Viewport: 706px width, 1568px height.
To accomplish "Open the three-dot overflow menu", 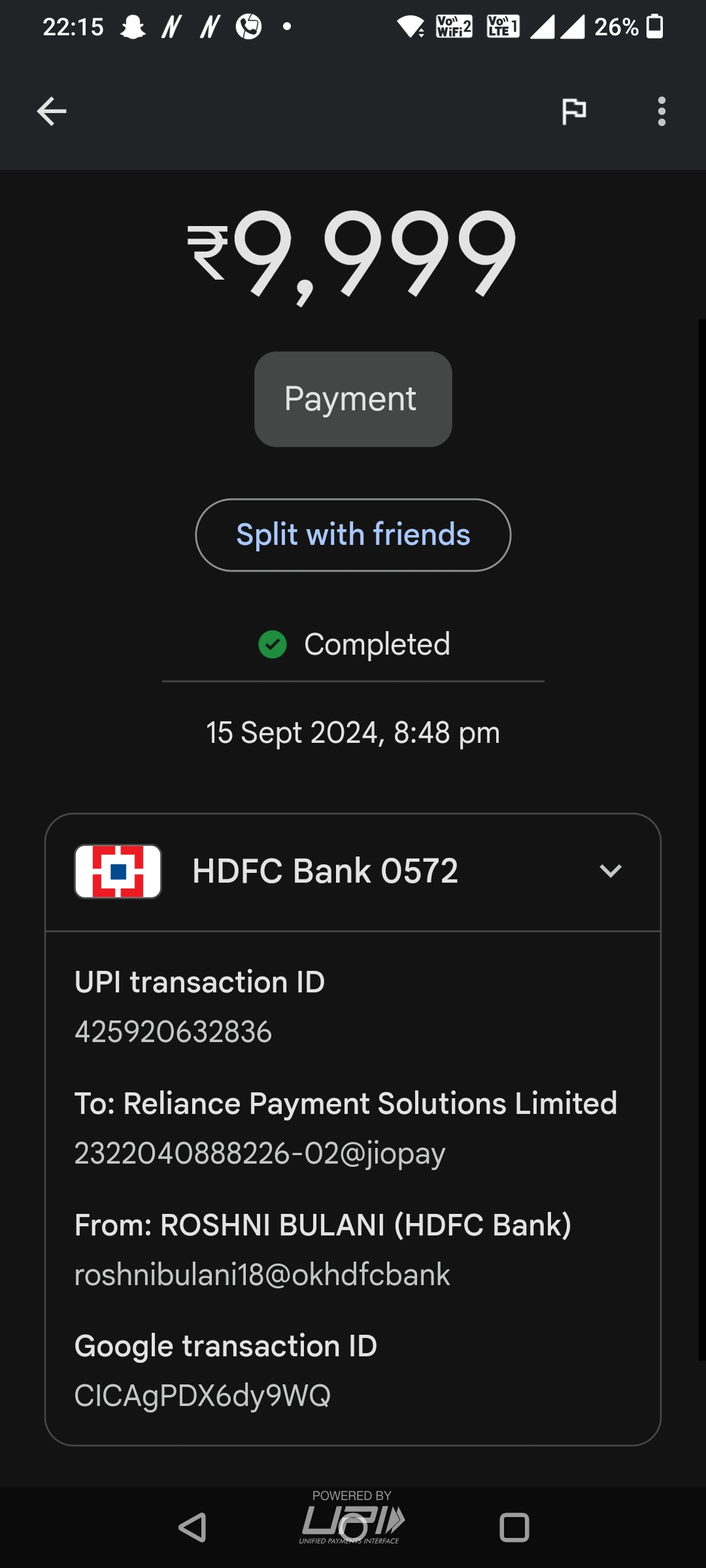I will tap(662, 111).
